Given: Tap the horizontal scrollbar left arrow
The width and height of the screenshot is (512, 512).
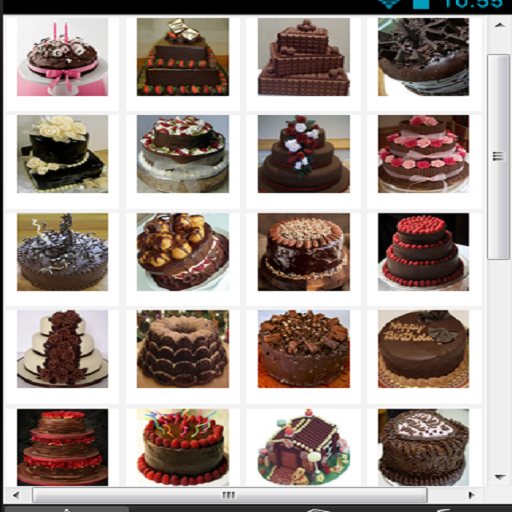Looking at the screenshot, I should tap(16, 495).
